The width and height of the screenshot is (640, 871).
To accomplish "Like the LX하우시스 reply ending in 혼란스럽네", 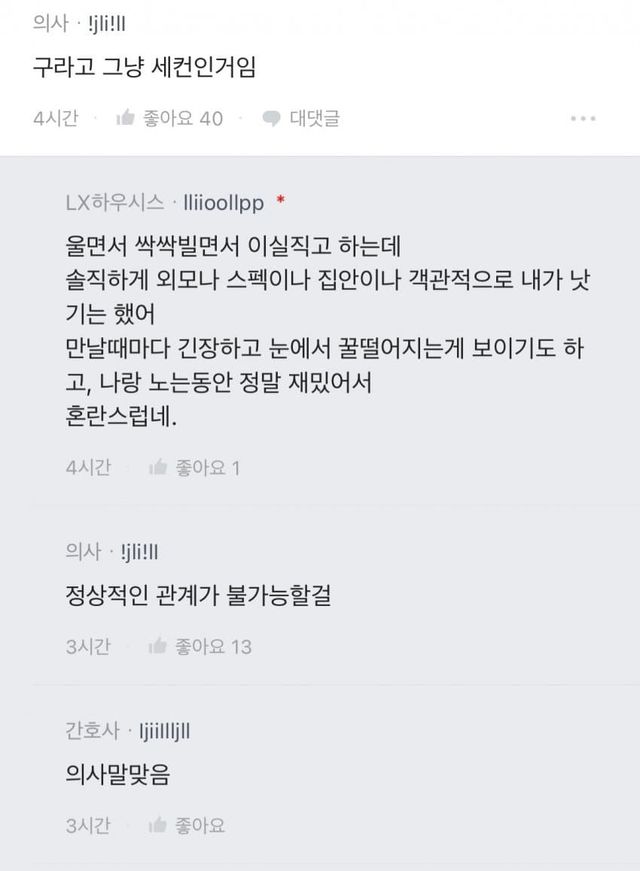I will click(194, 467).
